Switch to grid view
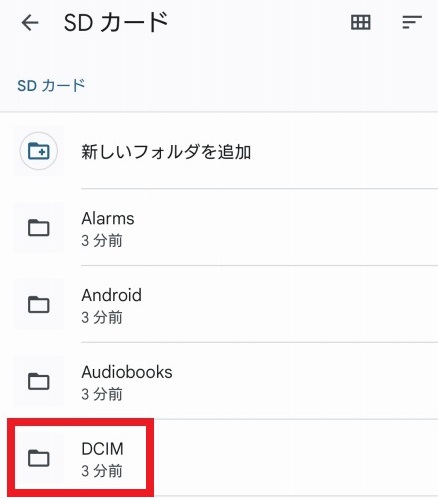The width and height of the screenshot is (438, 499). tap(361, 23)
